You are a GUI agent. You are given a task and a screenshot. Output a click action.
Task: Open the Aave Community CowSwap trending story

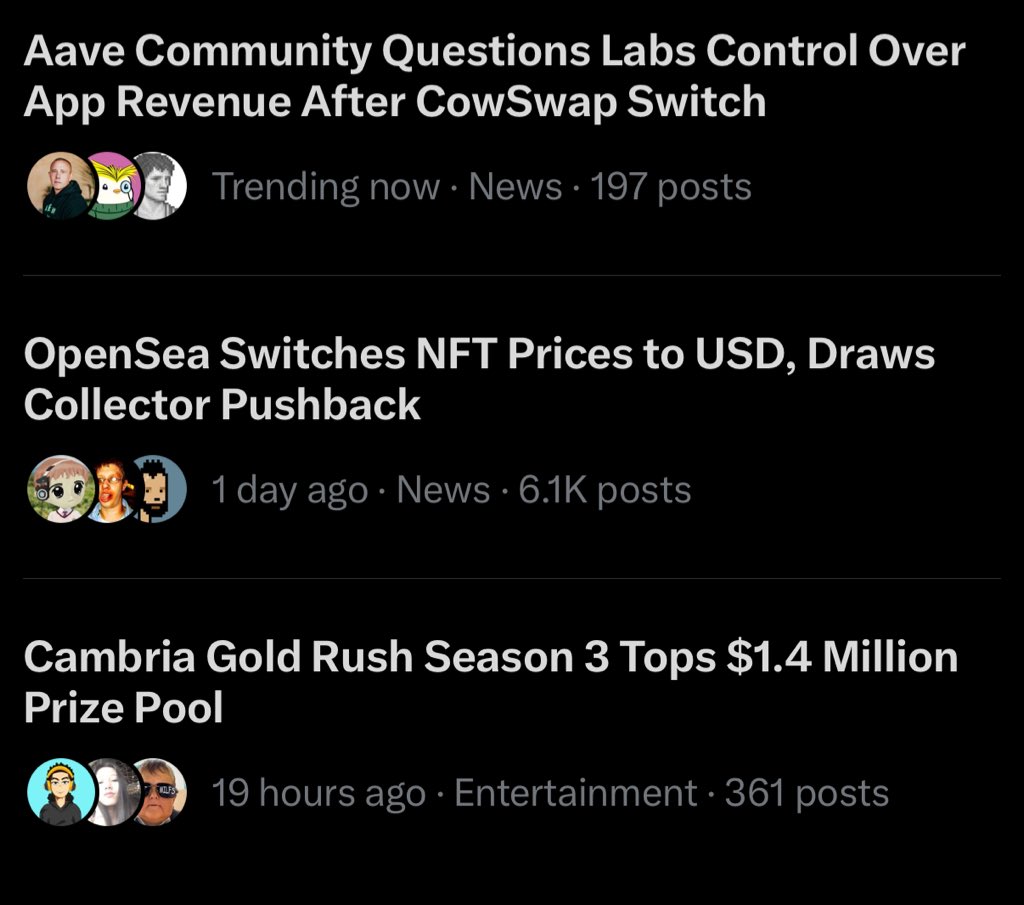494,77
